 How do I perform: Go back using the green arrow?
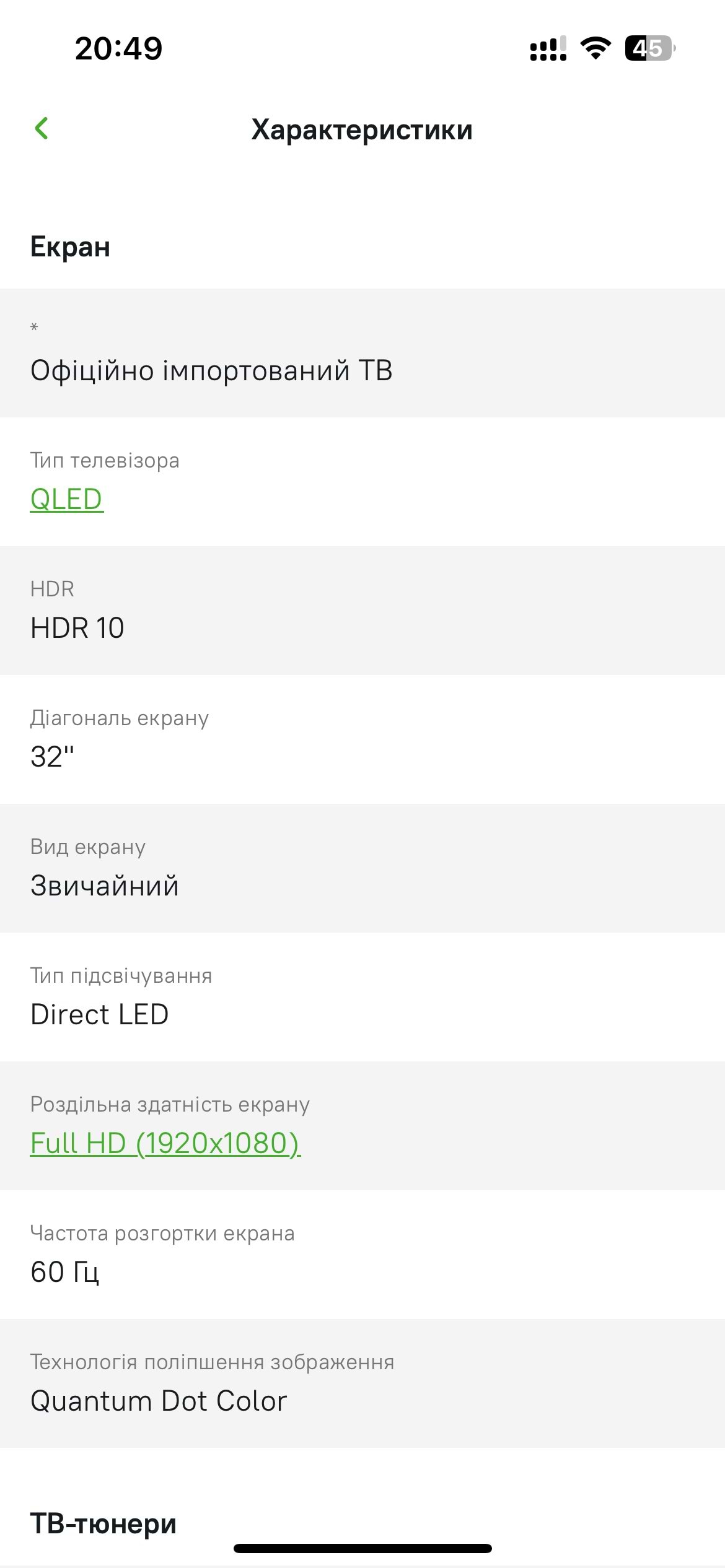click(42, 128)
